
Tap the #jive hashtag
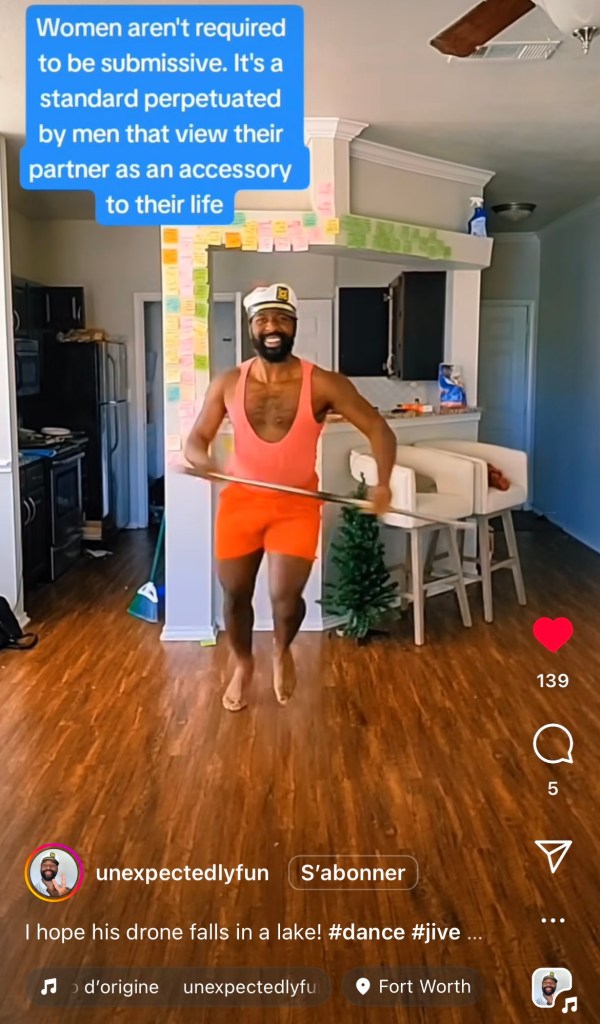(x=436, y=932)
